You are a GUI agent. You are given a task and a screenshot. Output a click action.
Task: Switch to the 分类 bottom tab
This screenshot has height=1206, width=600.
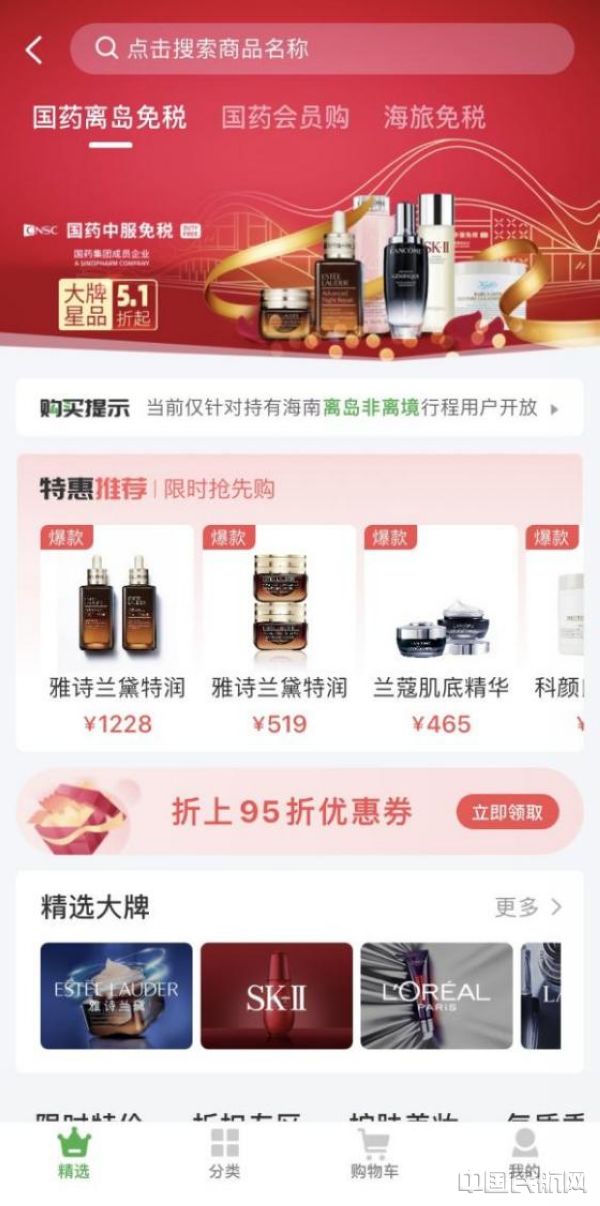coord(224,1155)
